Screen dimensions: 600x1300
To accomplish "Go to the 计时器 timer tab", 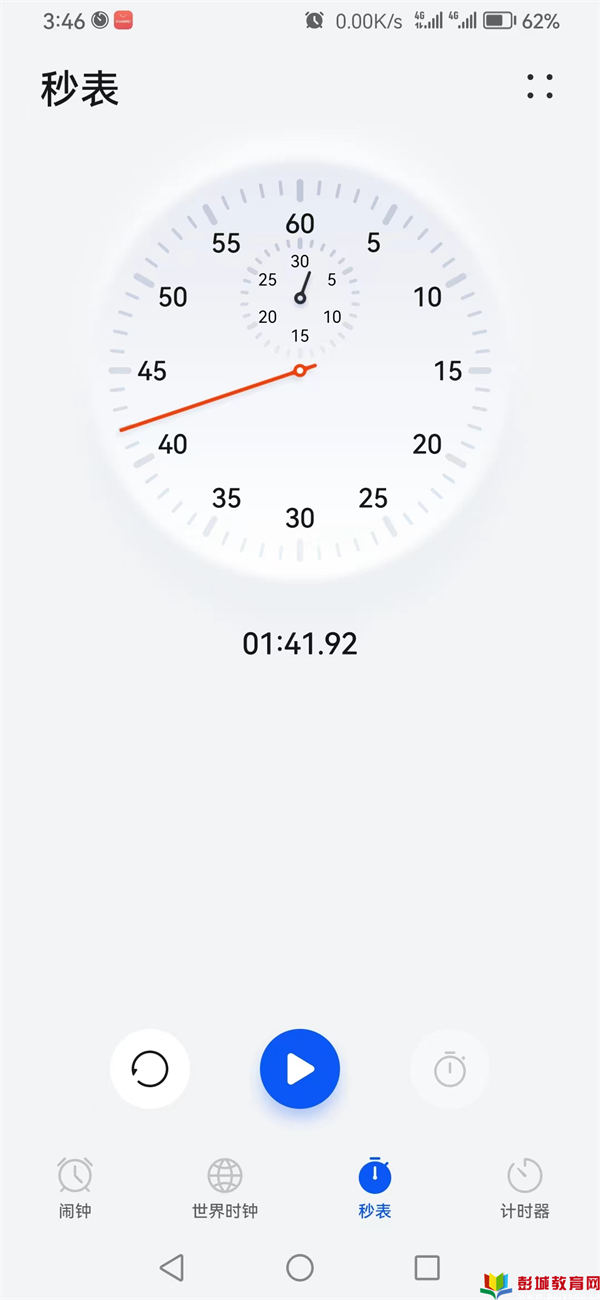I will click(525, 1188).
